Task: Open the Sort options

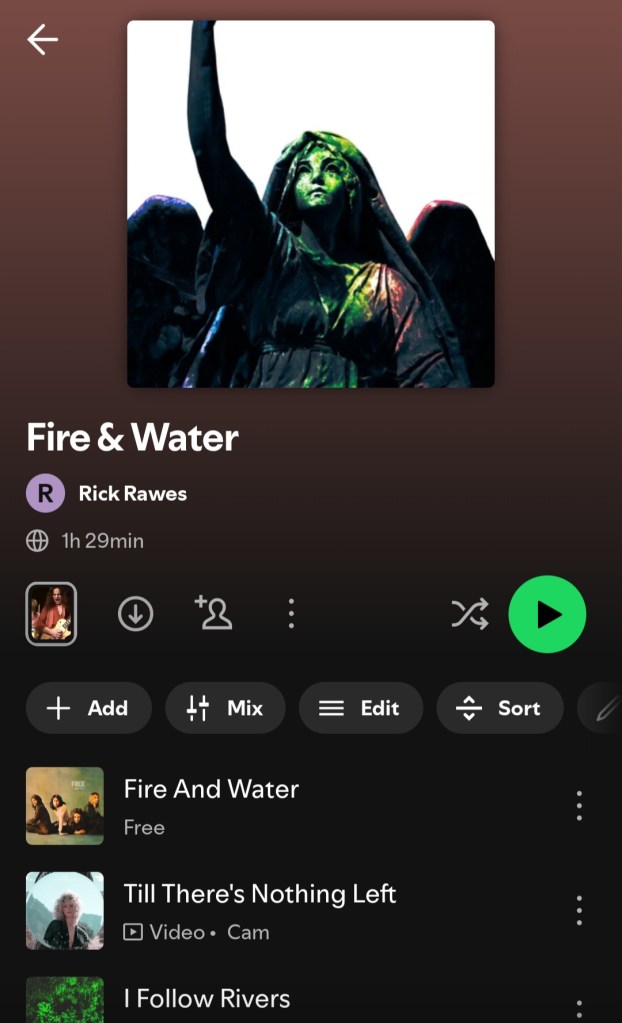Action: pyautogui.click(x=499, y=708)
